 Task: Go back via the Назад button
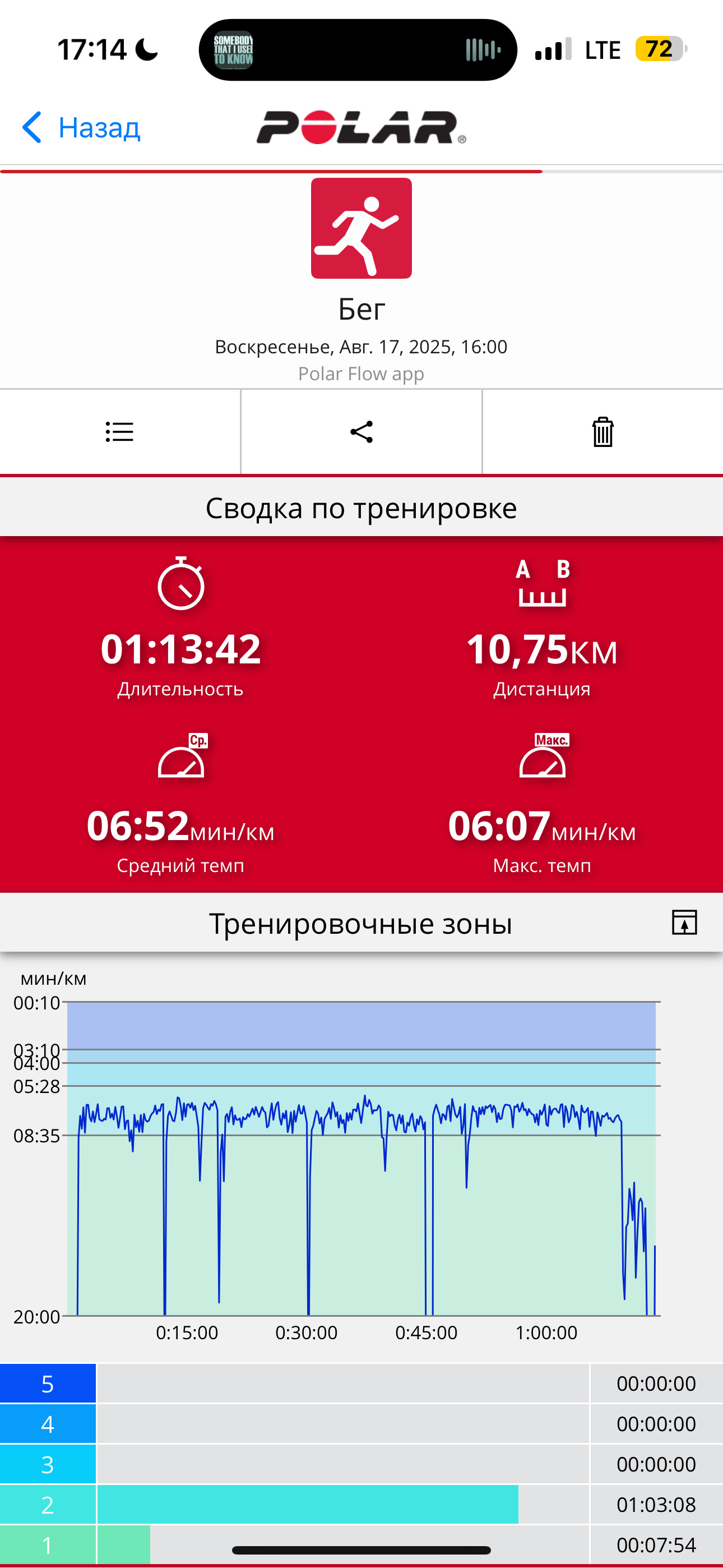coord(81,128)
